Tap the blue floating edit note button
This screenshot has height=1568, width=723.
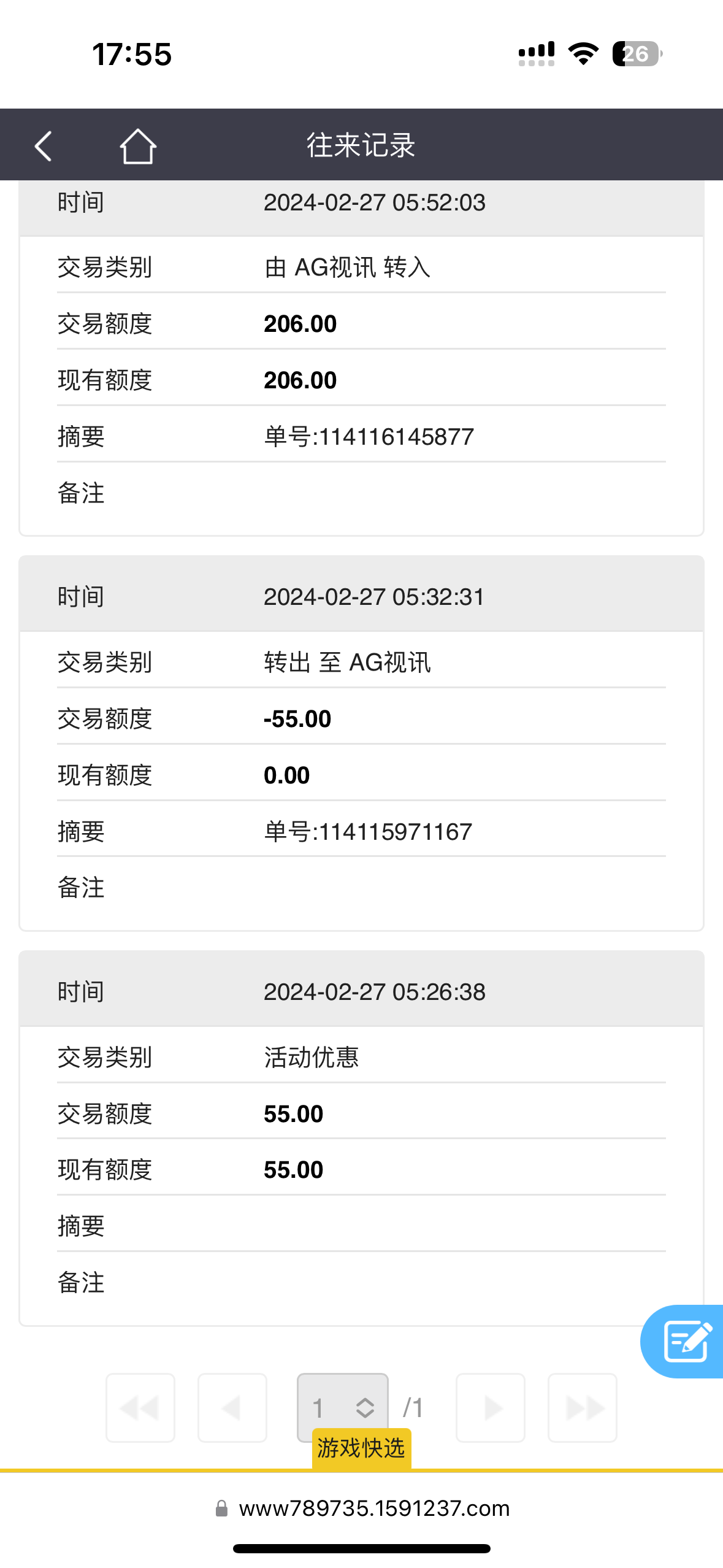[x=686, y=1341]
